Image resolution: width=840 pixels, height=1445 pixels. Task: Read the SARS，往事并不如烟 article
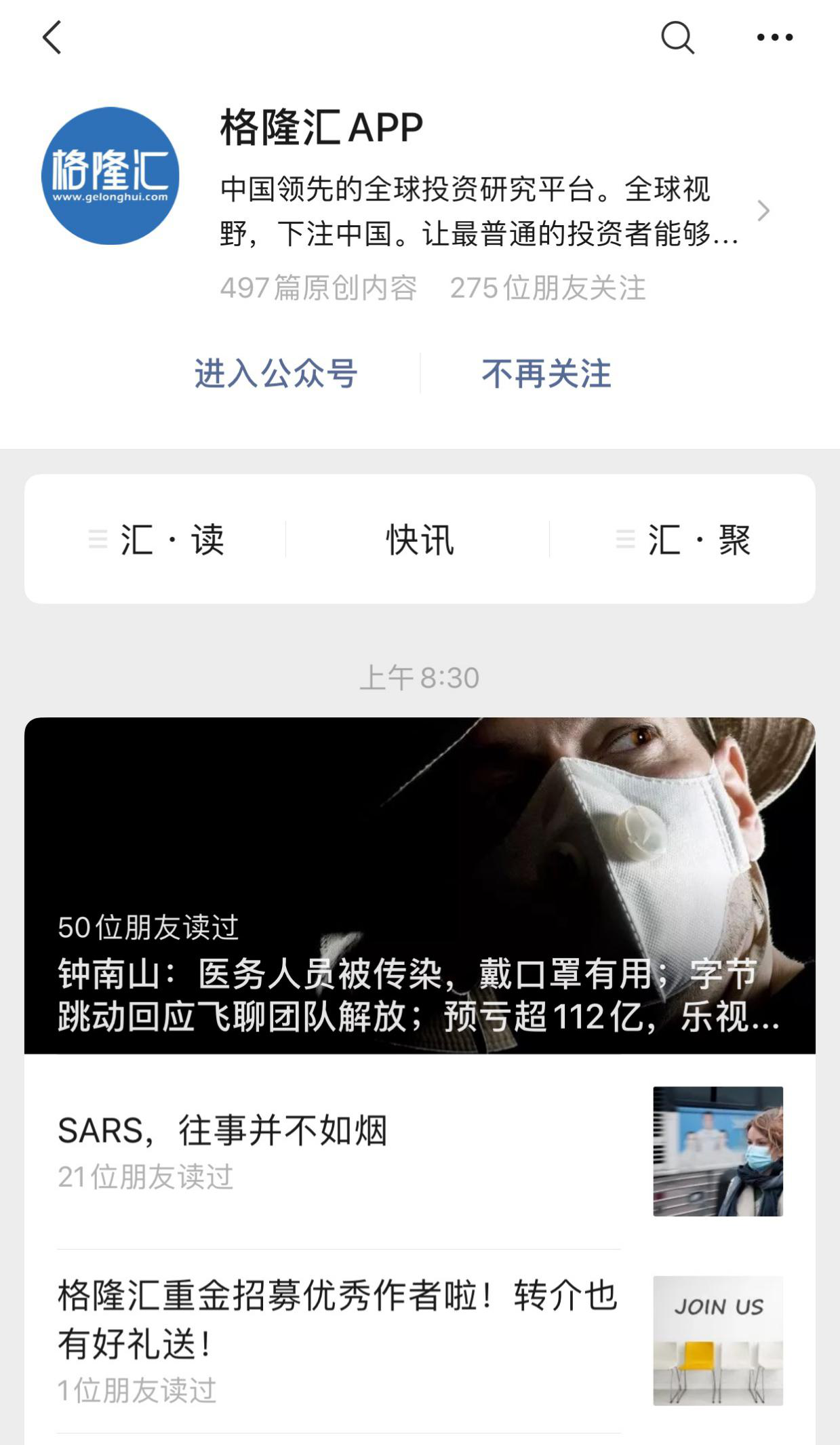[339, 1150]
